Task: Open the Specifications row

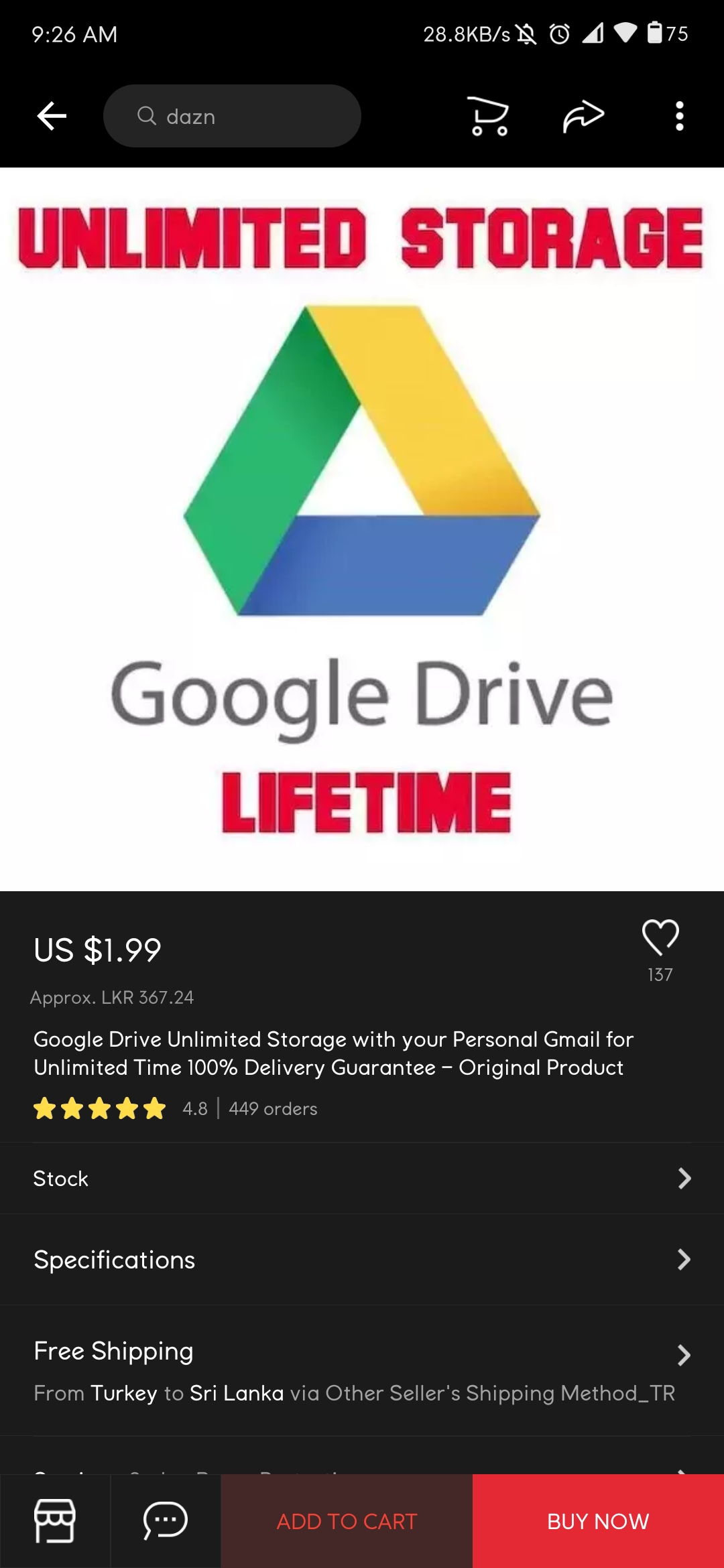Action: [362, 1260]
